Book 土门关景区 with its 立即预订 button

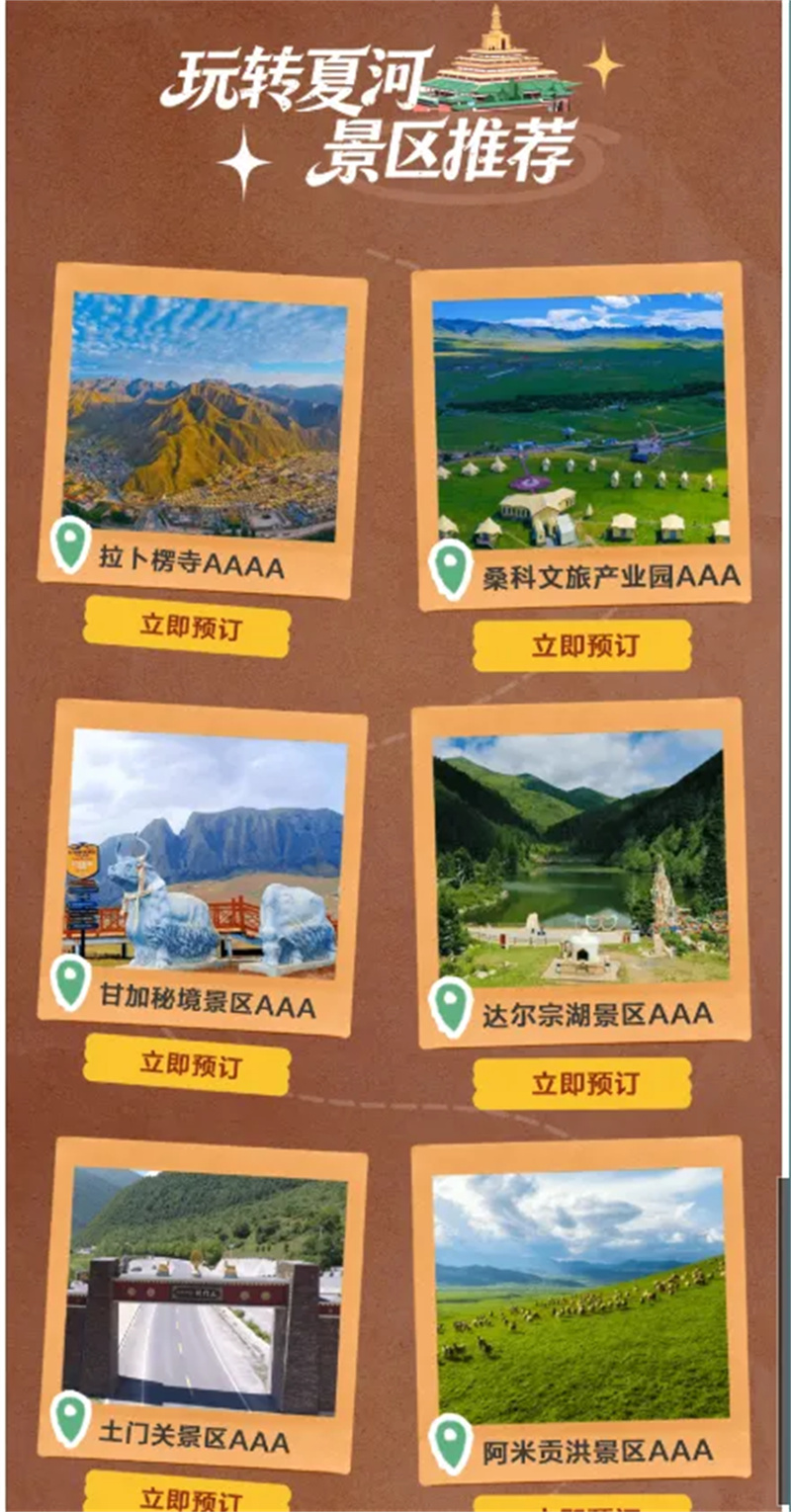187,1494
